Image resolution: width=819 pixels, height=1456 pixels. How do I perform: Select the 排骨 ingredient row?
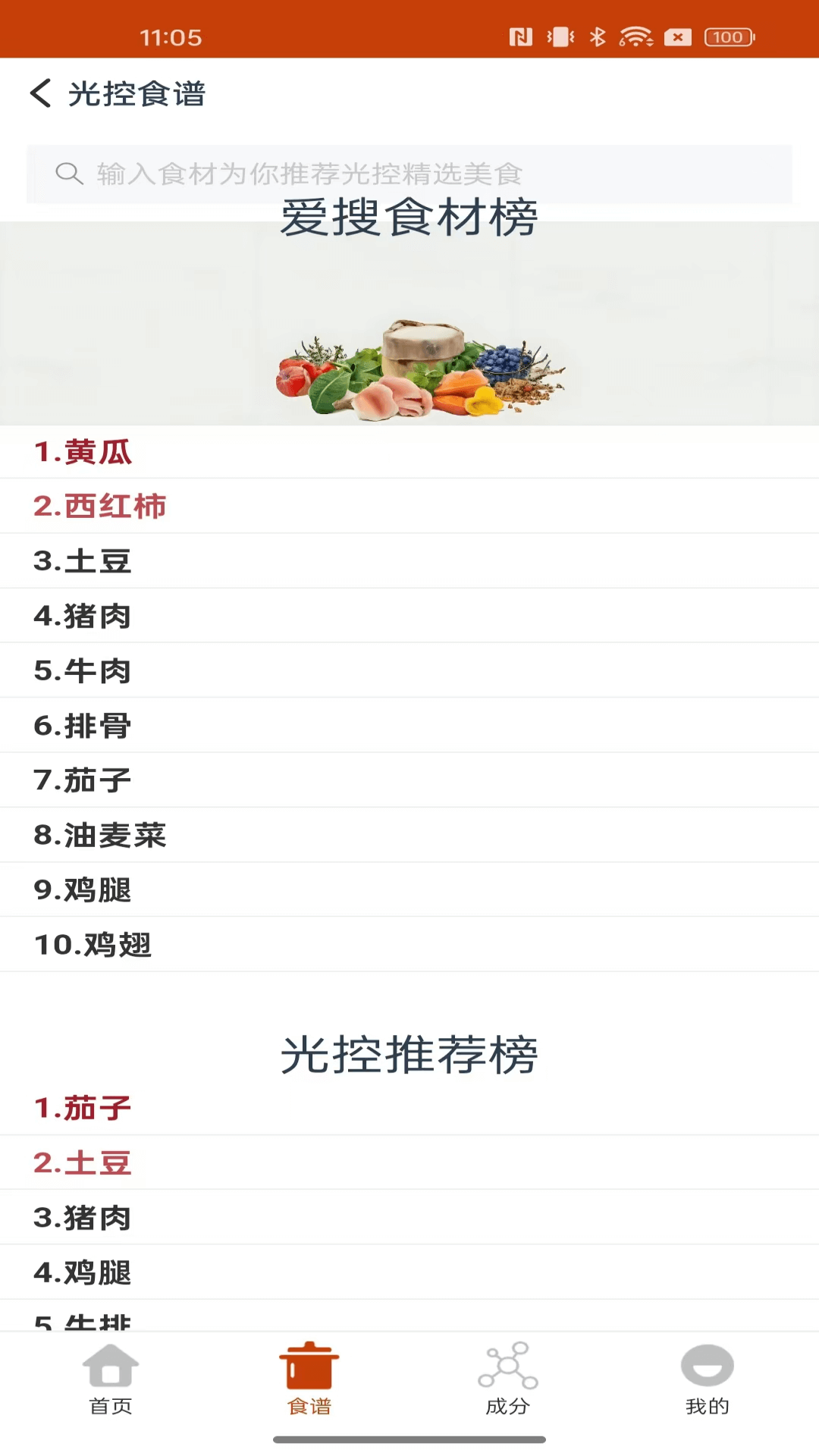pyautogui.click(x=83, y=726)
